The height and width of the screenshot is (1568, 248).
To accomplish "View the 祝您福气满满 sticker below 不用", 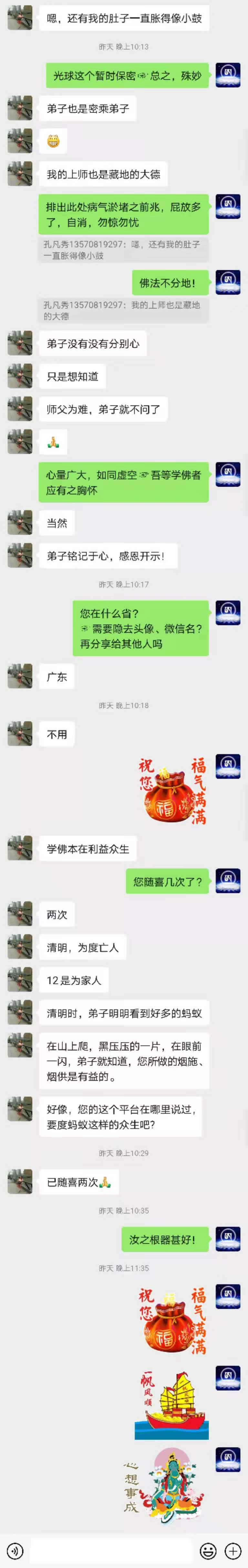I will click(x=172, y=791).
